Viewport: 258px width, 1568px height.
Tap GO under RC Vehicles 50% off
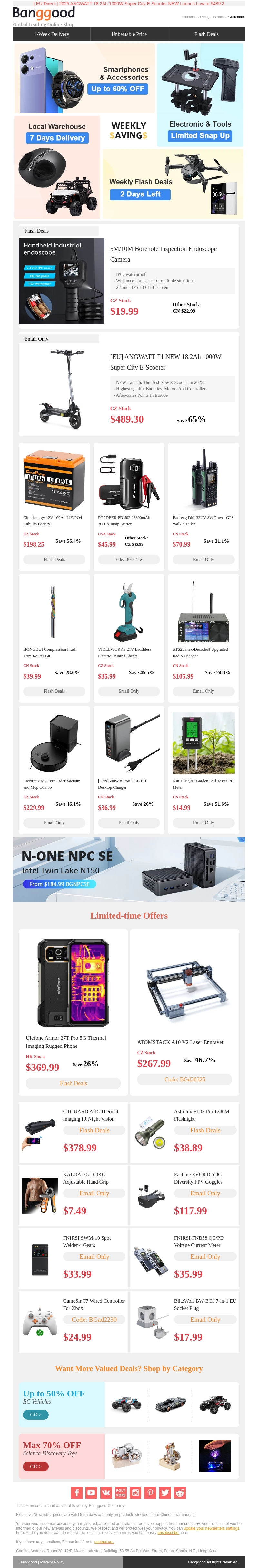(35, 1415)
